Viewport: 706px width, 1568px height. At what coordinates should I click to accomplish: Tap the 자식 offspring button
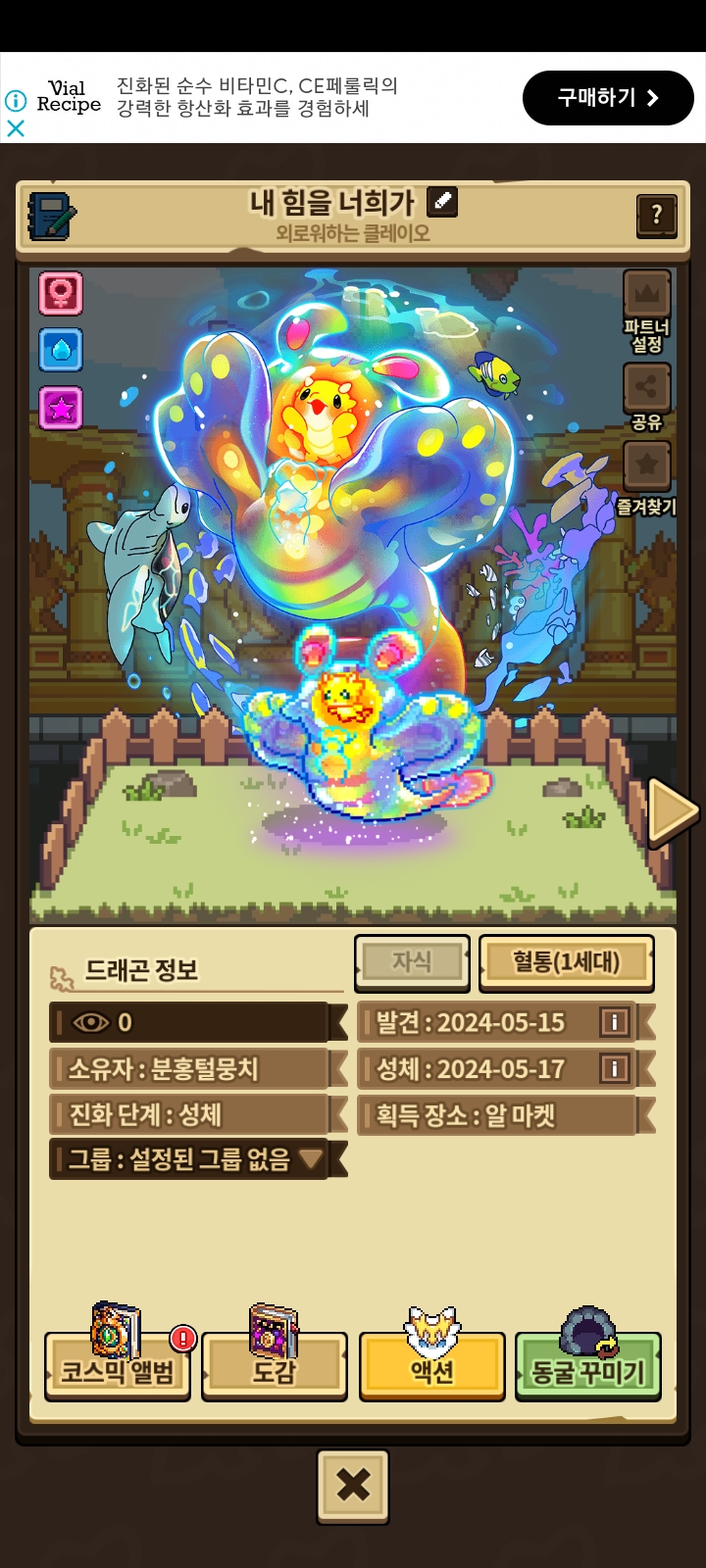coord(412,962)
